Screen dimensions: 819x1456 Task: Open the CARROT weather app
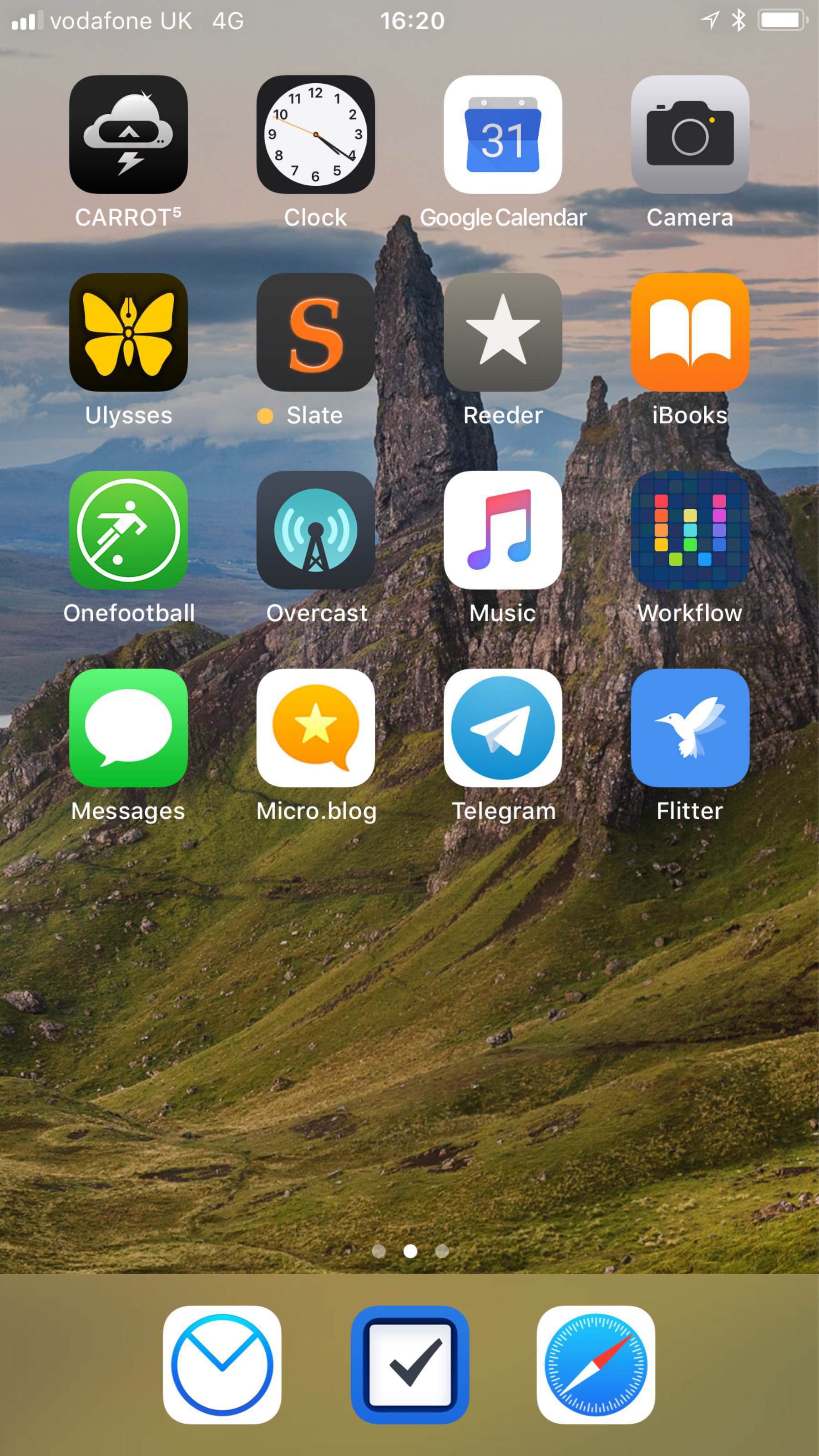[128, 135]
